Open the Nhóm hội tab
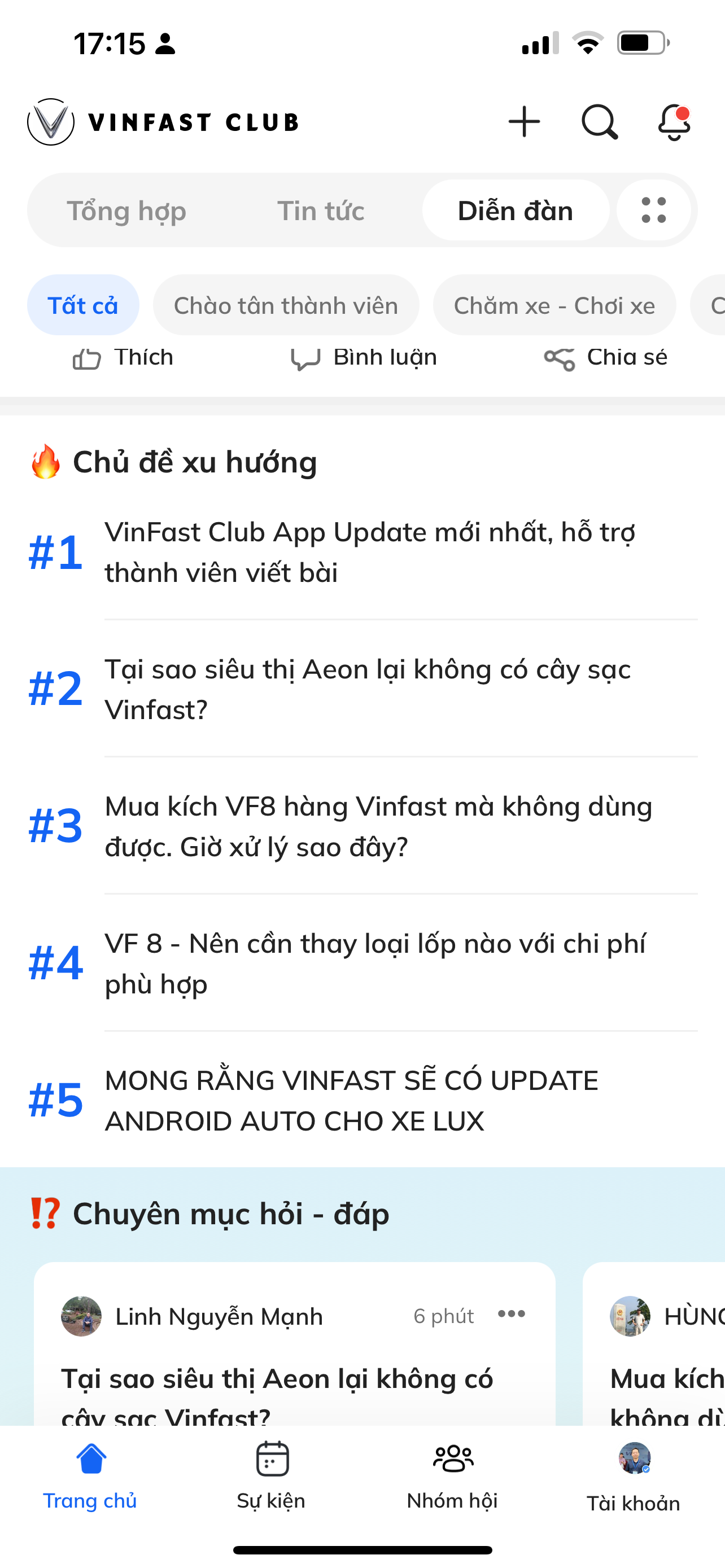The image size is (725, 1568). point(452,1475)
